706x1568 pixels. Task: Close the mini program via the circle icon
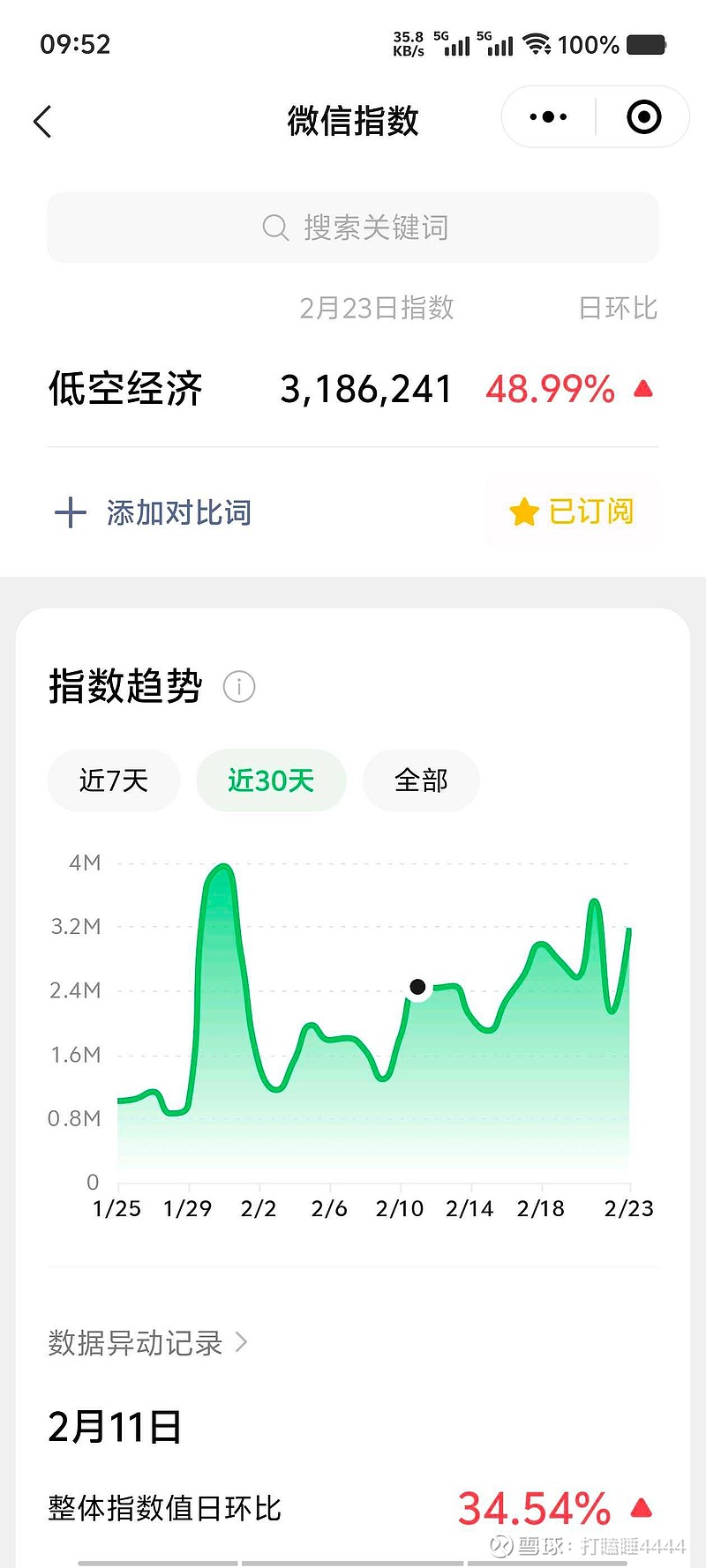pos(643,116)
